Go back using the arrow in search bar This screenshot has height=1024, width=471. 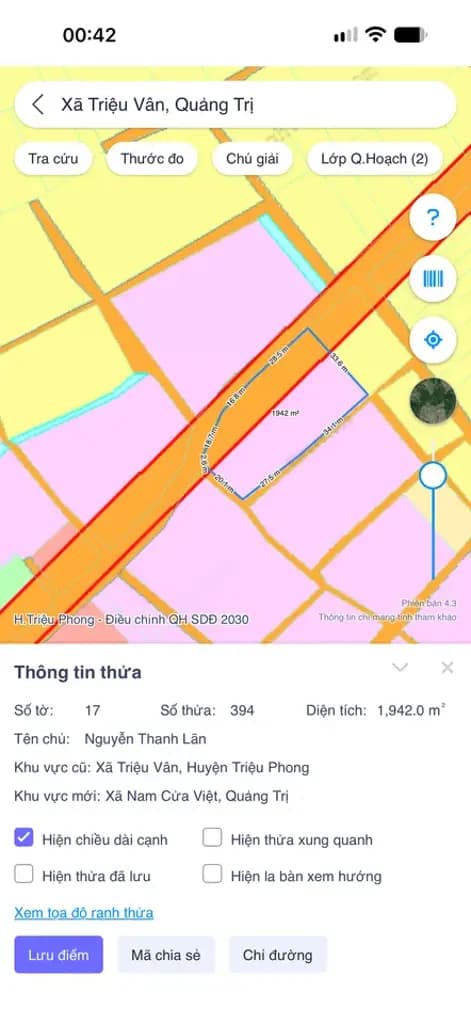38,104
